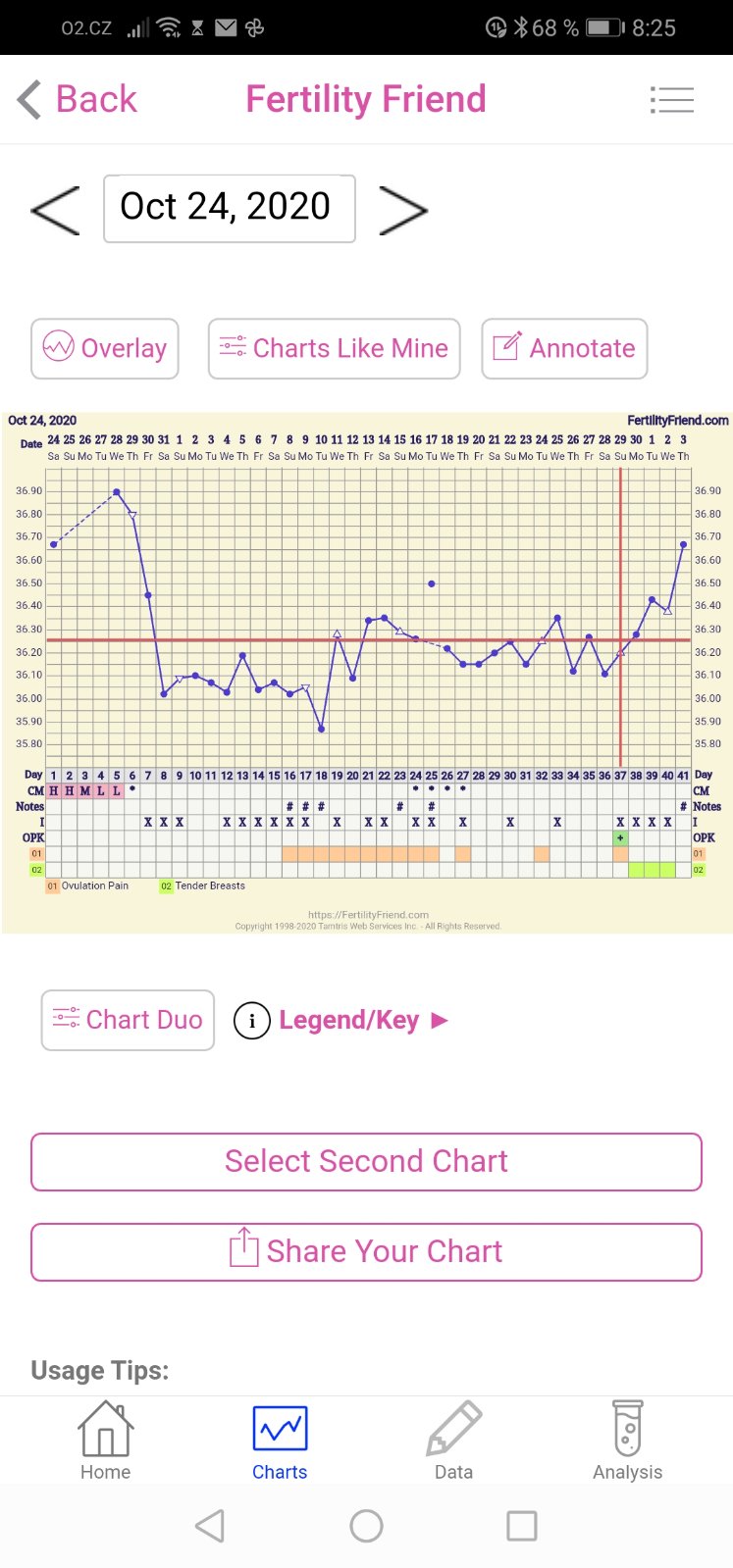Tap Select Second Chart
Viewport: 733px width, 1568px height.
366,1162
